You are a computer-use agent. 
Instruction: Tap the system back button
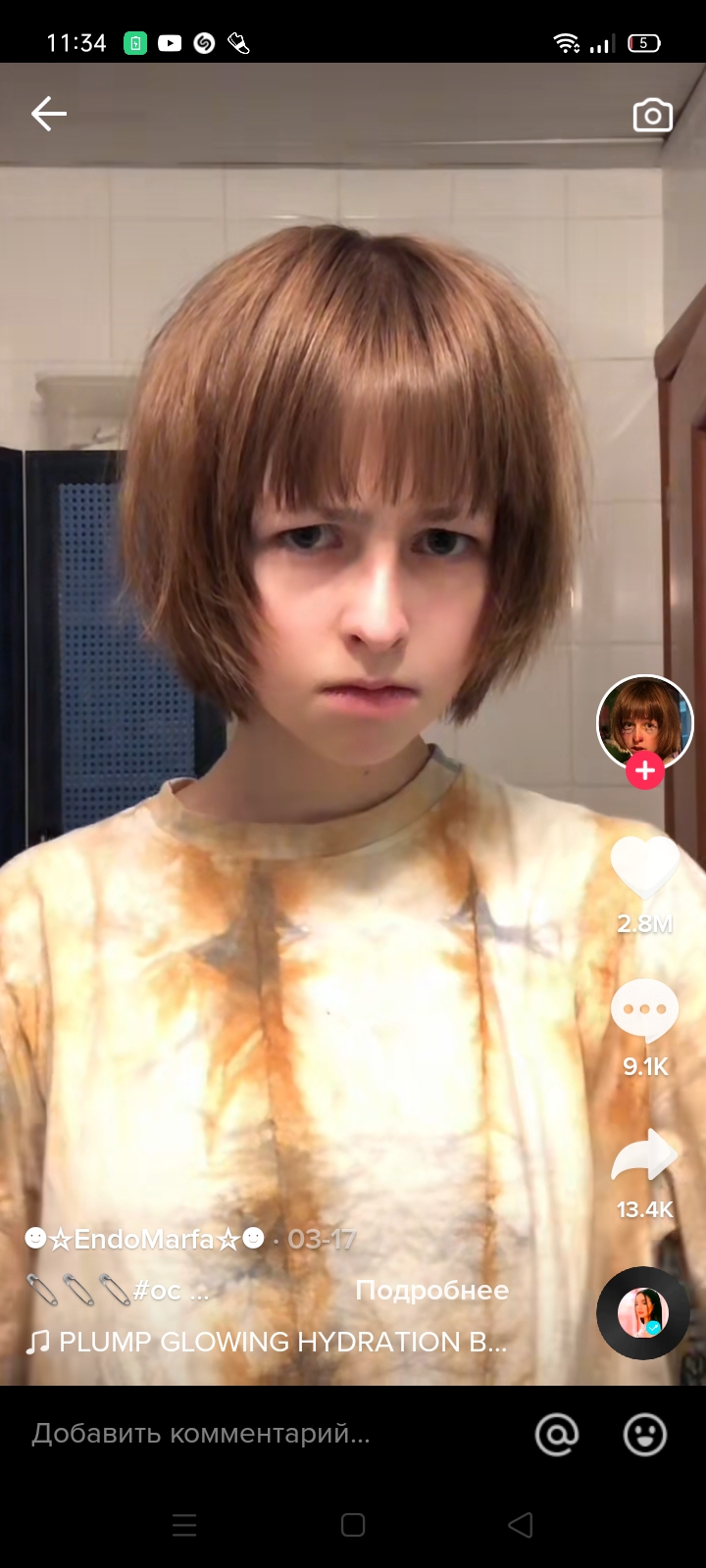click(x=521, y=1525)
